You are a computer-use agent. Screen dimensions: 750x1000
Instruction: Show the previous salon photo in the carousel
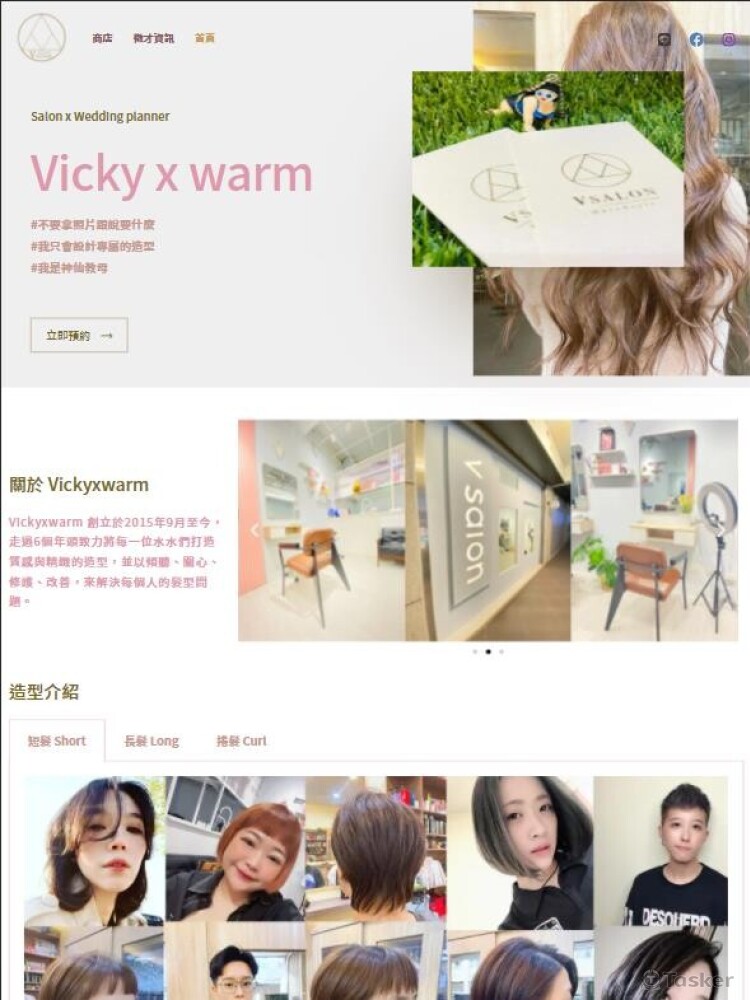tap(254, 530)
